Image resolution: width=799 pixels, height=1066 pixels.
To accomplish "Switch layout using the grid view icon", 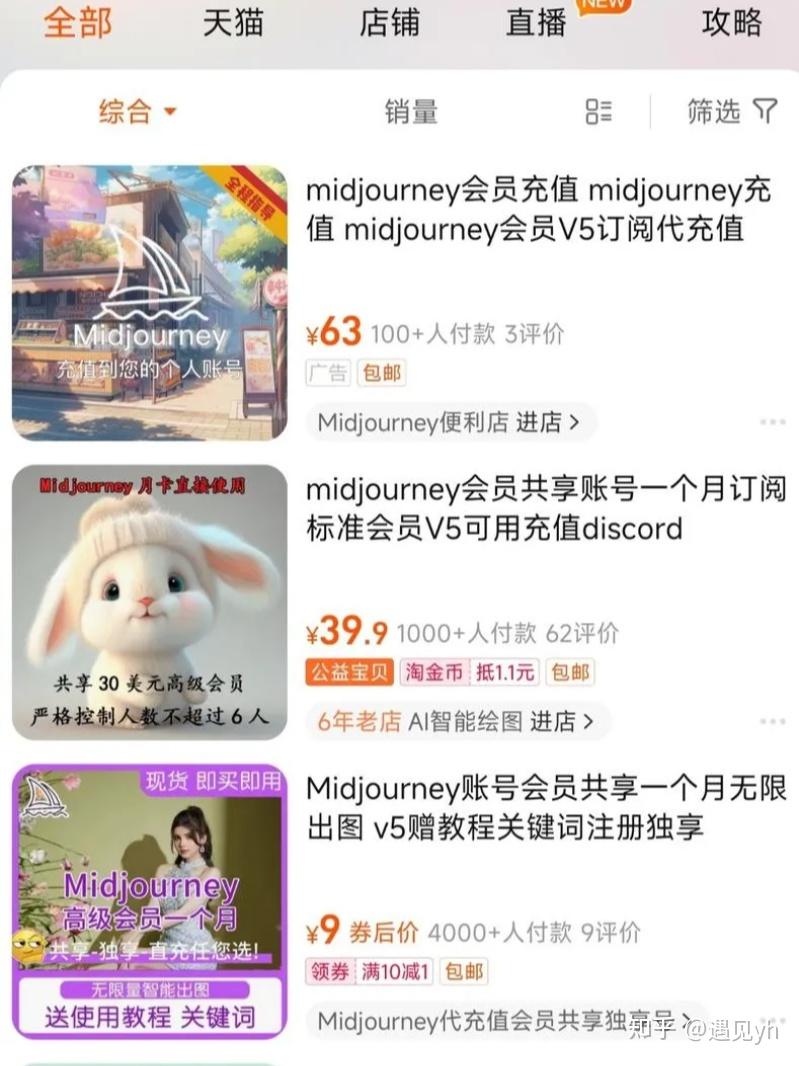I will tap(597, 113).
